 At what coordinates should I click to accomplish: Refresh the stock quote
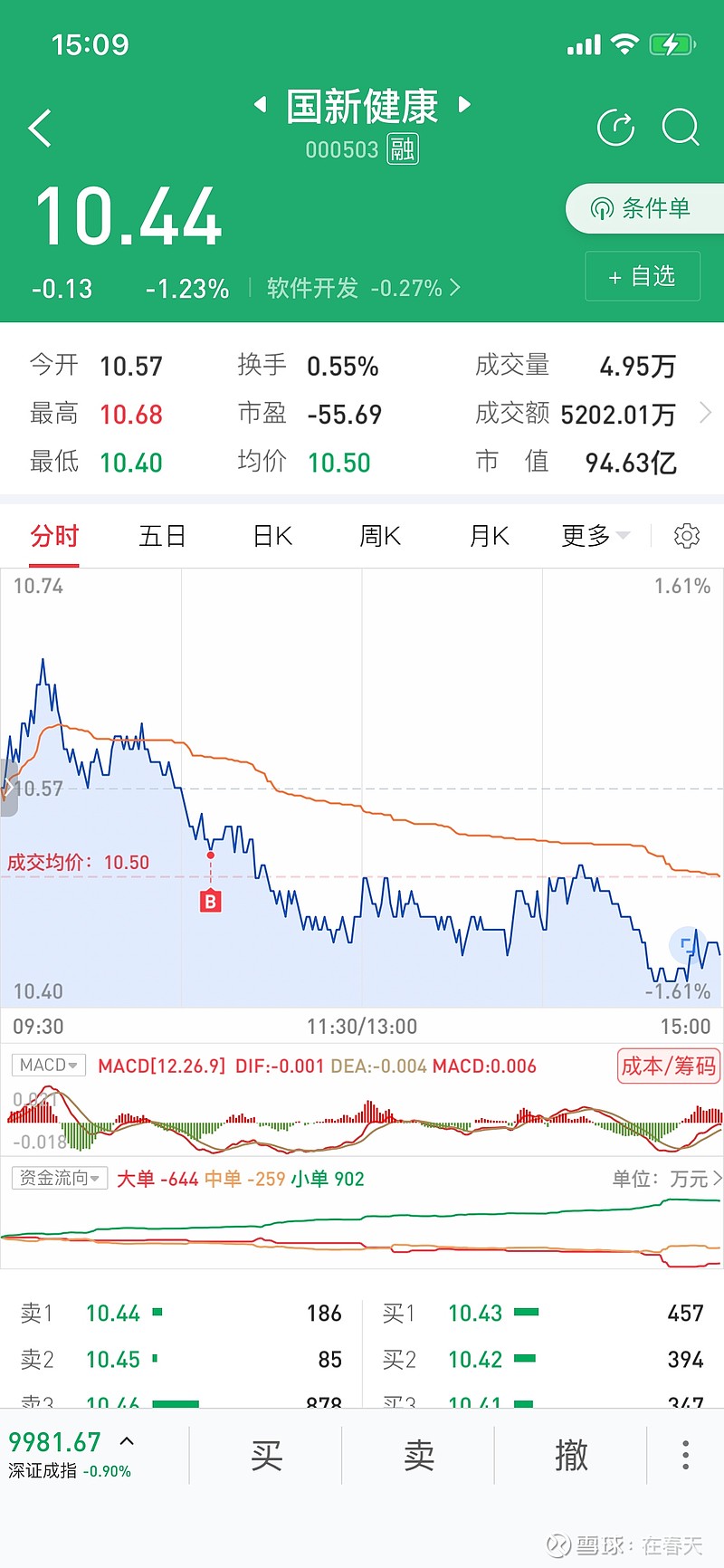tap(616, 128)
